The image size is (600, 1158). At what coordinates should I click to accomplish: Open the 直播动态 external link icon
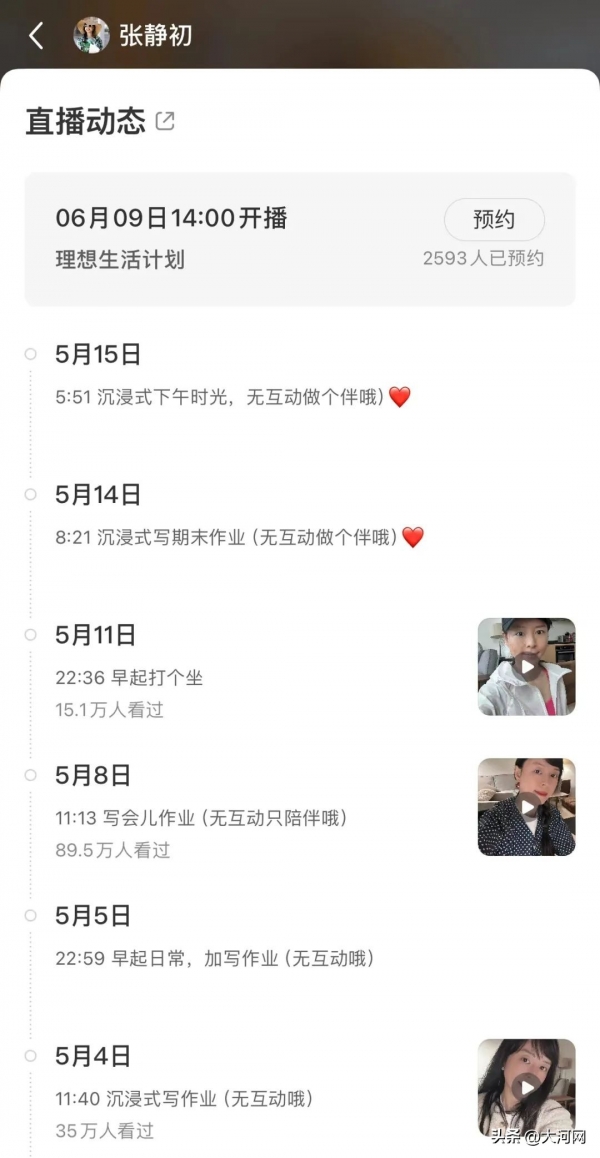click(x=165, y=122)
